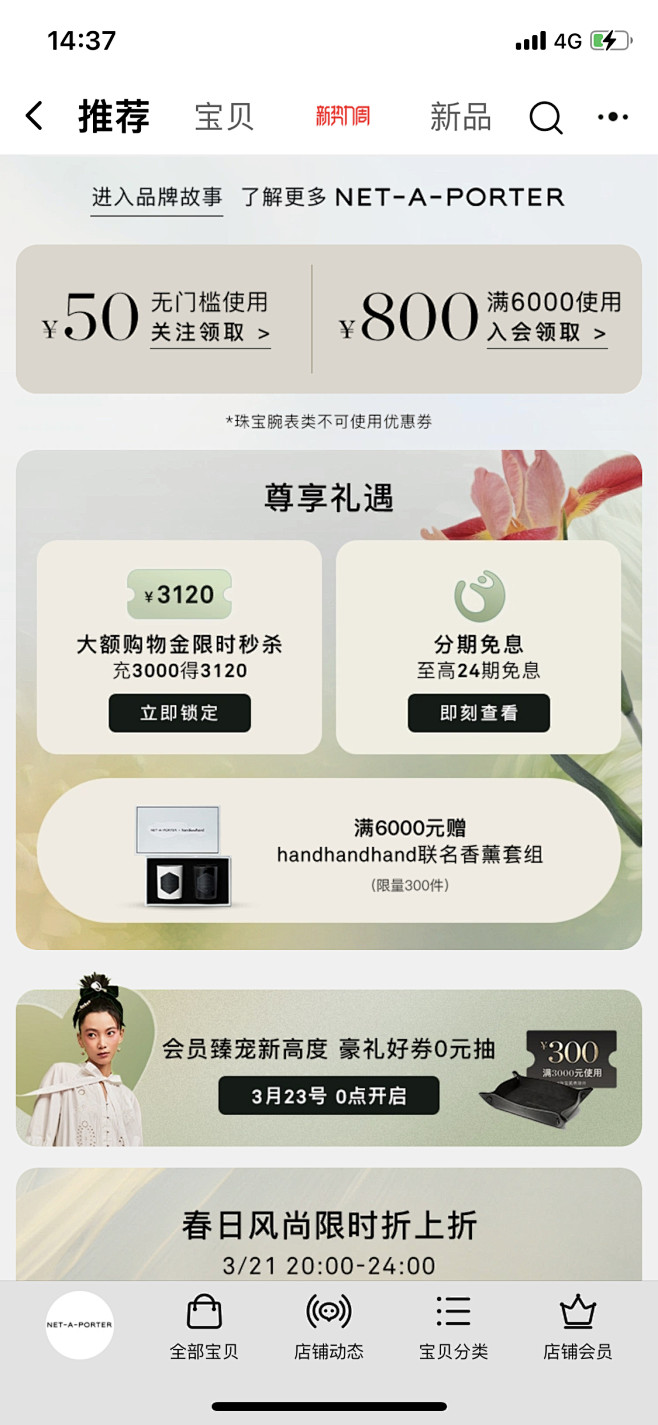Open the 店铺会员 tab
The height and width of the screenshot is (1425, 658).
click(x=578, y=1327)
